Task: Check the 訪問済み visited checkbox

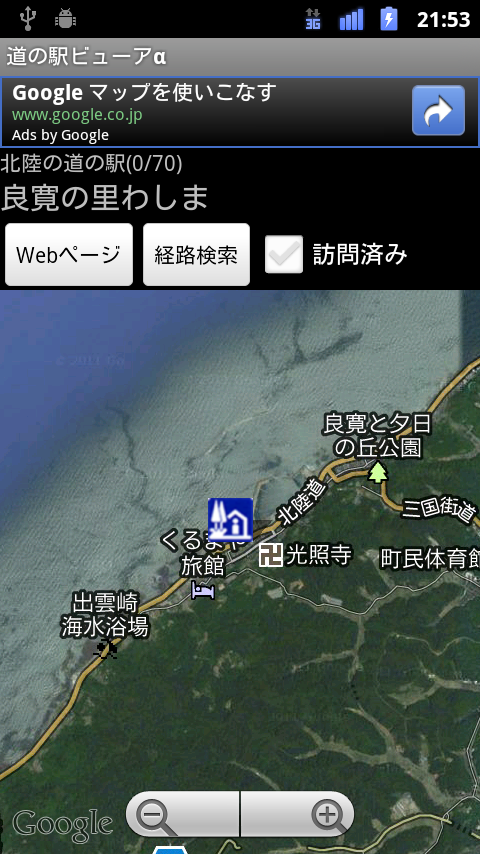Action: click(284, 254)
